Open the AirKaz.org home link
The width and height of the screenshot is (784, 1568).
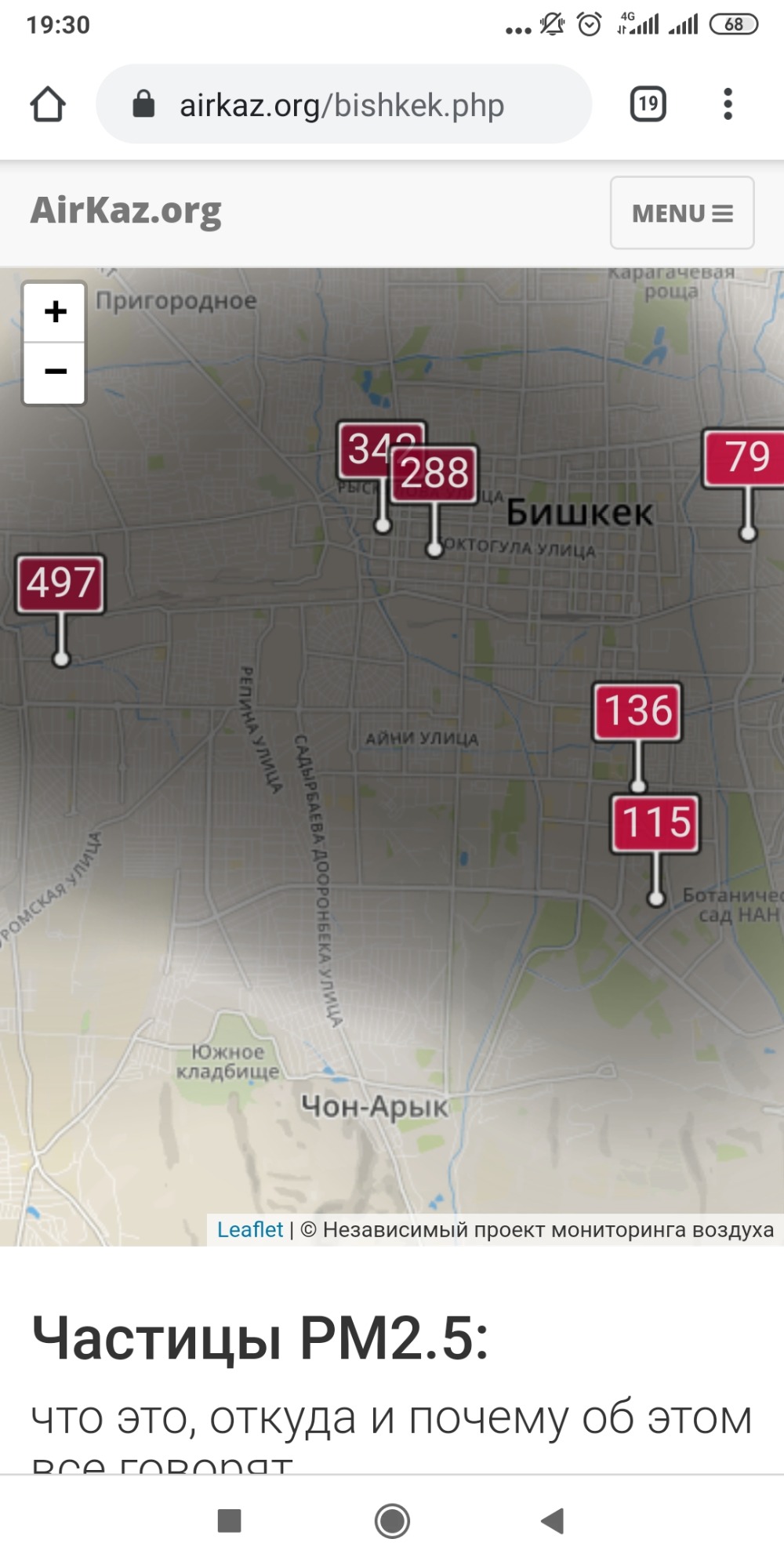(x=125, y=212)
